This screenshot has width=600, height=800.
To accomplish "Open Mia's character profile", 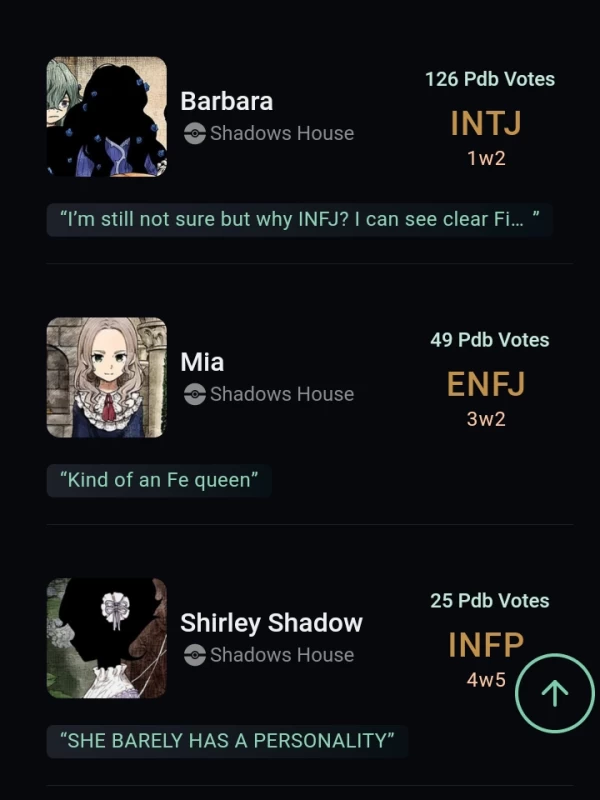I will (202, 362).
